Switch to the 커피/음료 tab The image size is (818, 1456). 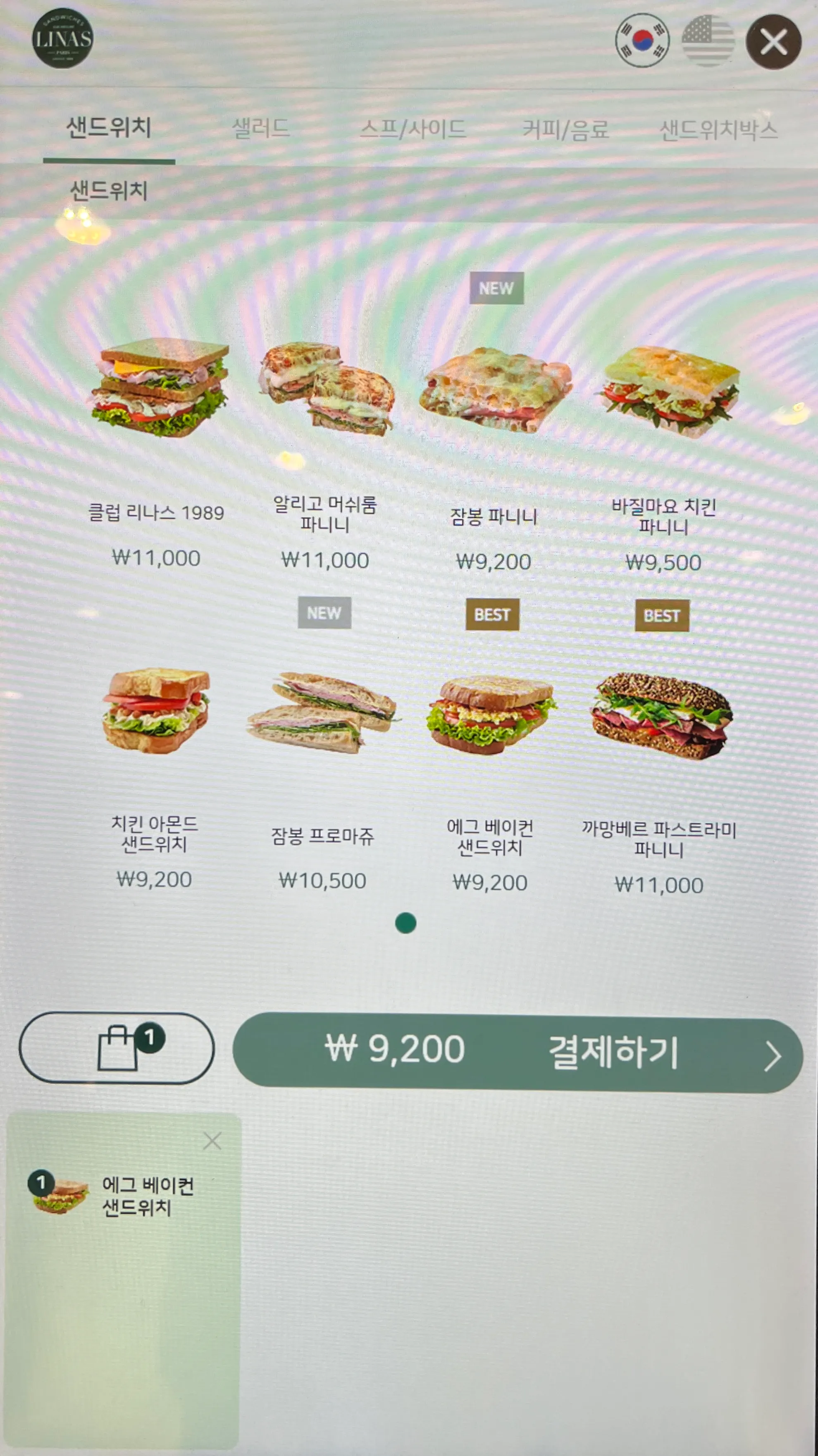tap(565, 129)
